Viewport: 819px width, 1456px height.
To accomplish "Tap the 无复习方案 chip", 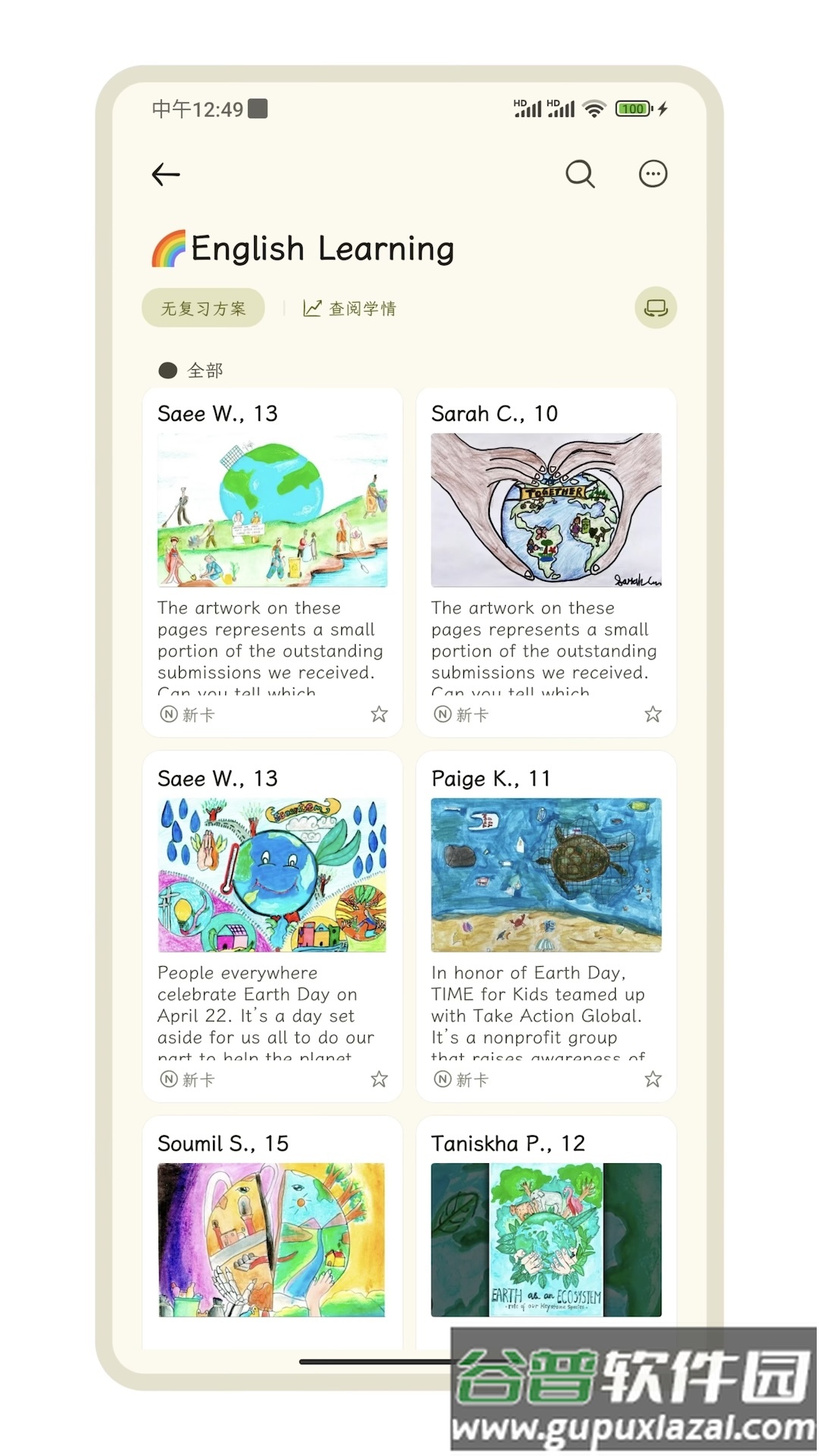I will 203,309.
